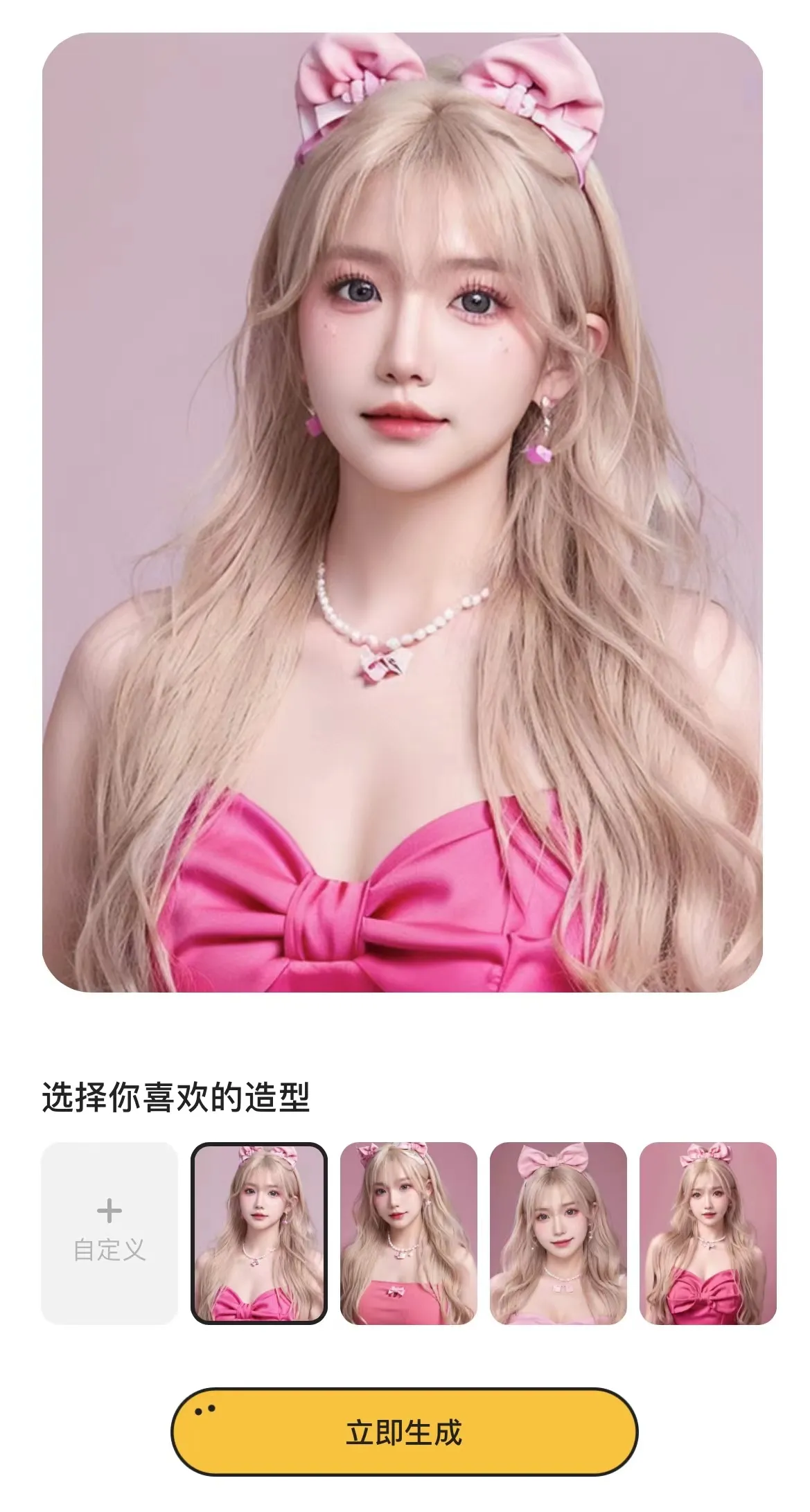This screenshot has width=810, height=1512.
Task: Choose the second style with small bow top
Action: click(408, 1233)
